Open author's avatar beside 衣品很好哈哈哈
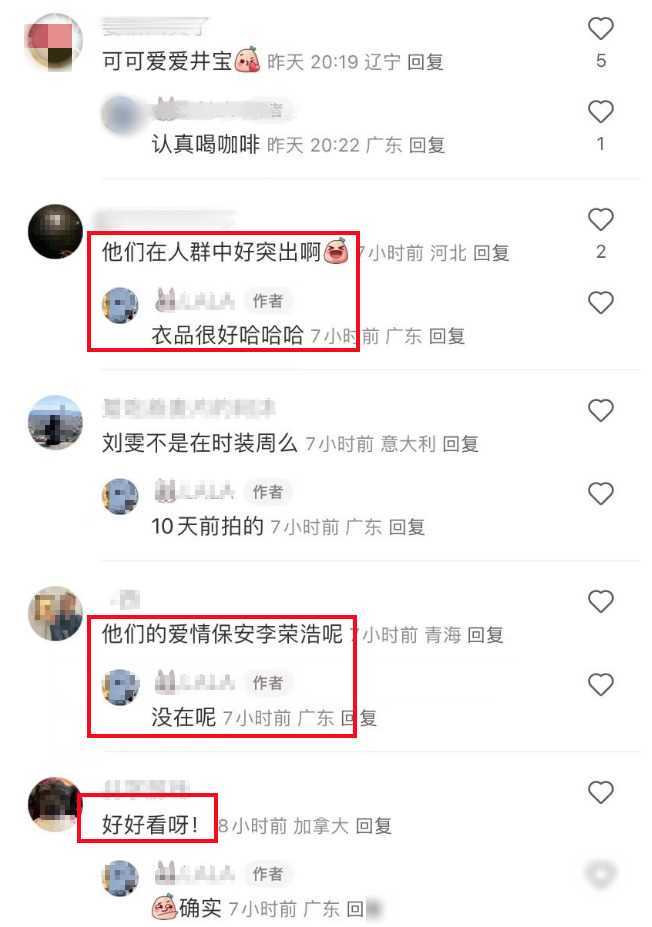This screenshot has width=652, height=927. click(121, 305)
